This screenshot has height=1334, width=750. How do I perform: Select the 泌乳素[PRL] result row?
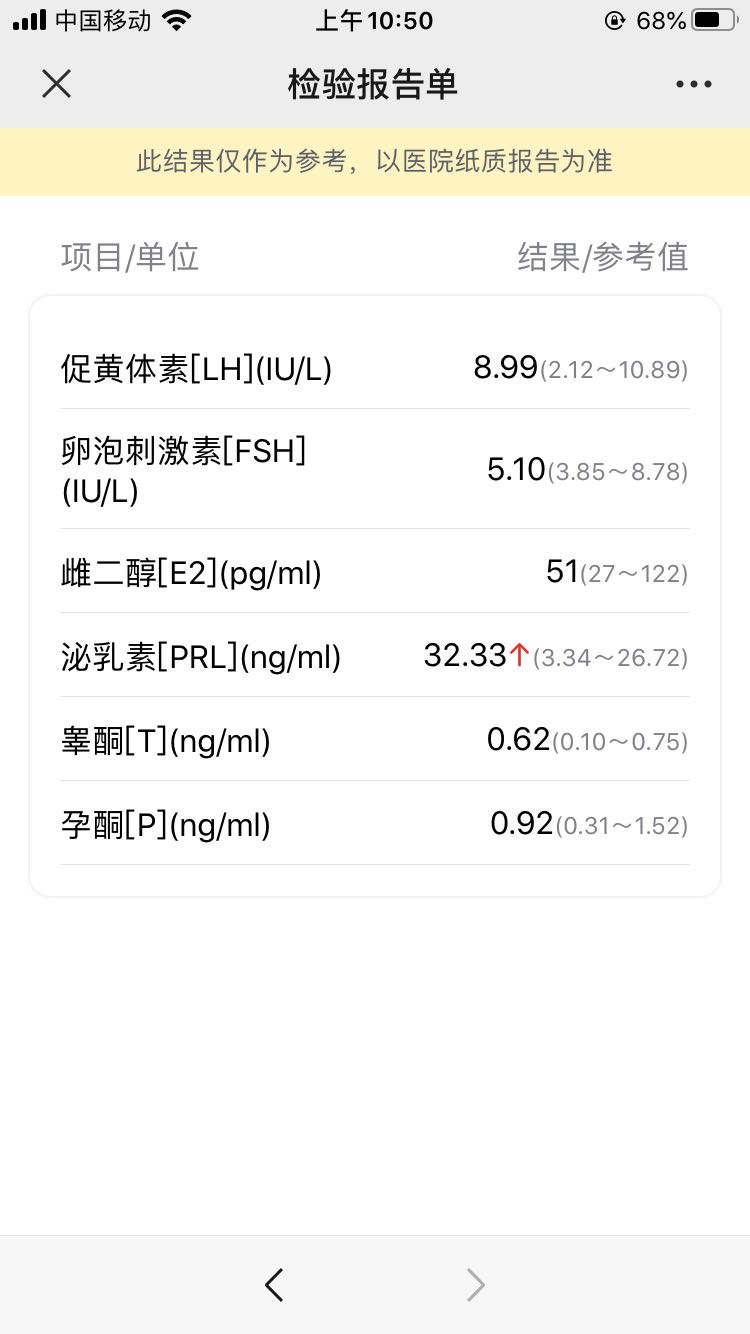(x=375, y=655)
